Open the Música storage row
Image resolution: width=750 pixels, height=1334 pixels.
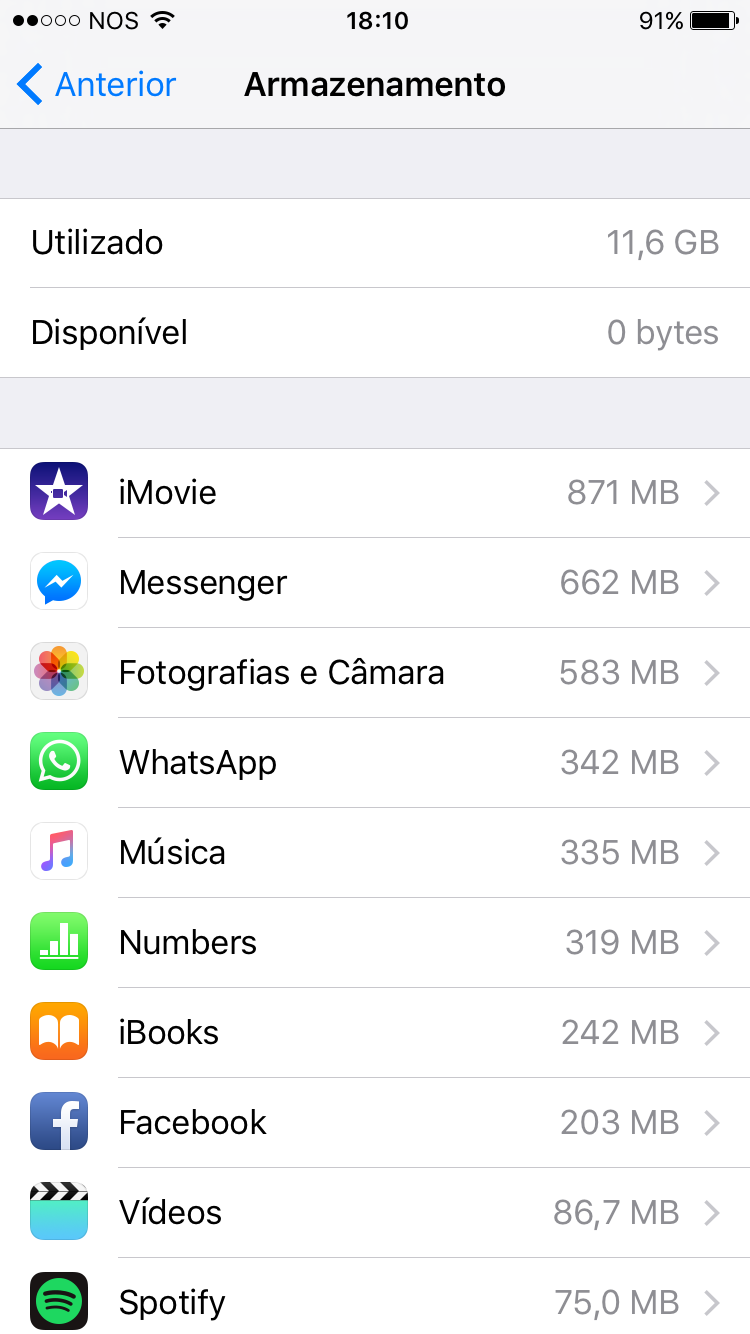coord(375,853)
